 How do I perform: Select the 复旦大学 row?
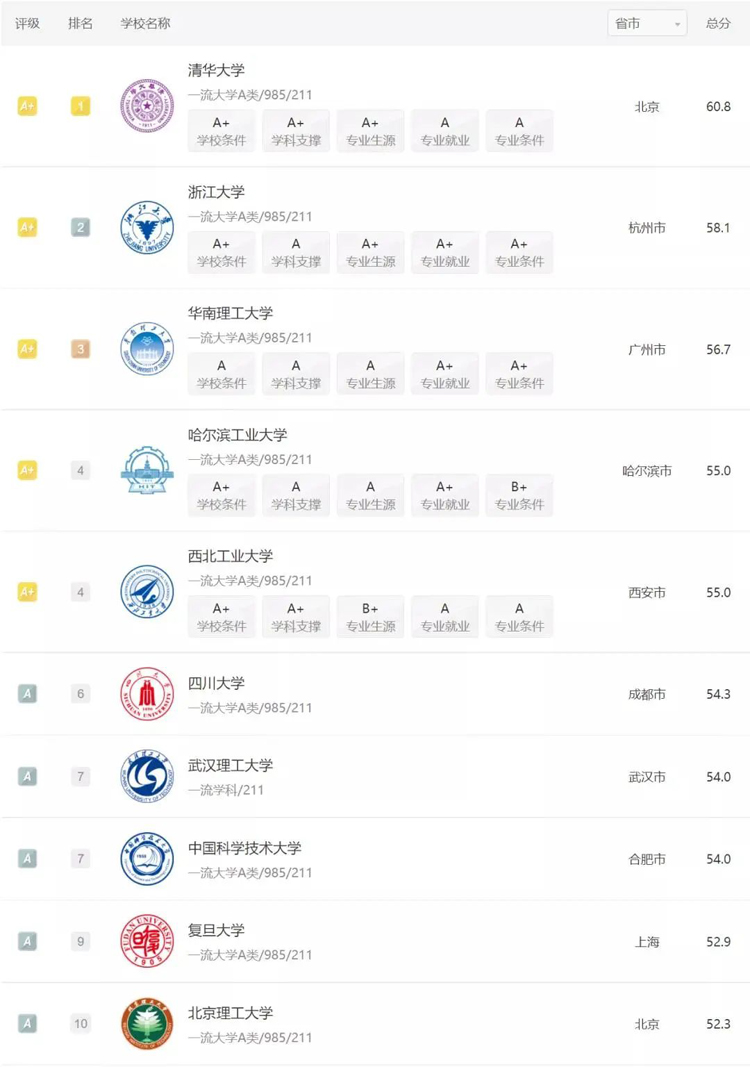coord(216,930)
